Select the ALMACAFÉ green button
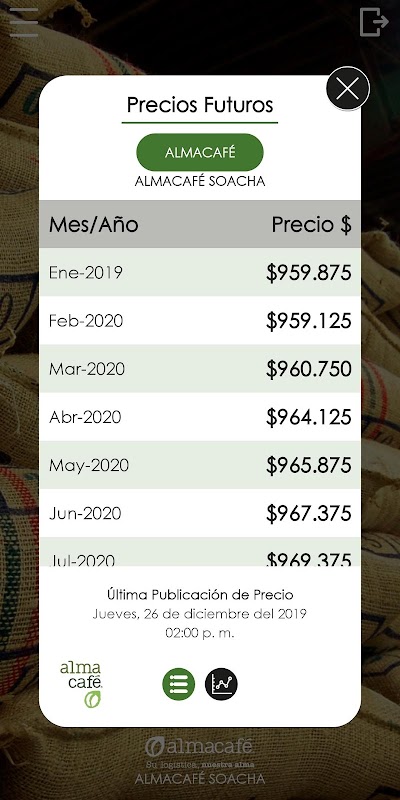This screenshot has height=800, width=400. click(x=199, y=152)
